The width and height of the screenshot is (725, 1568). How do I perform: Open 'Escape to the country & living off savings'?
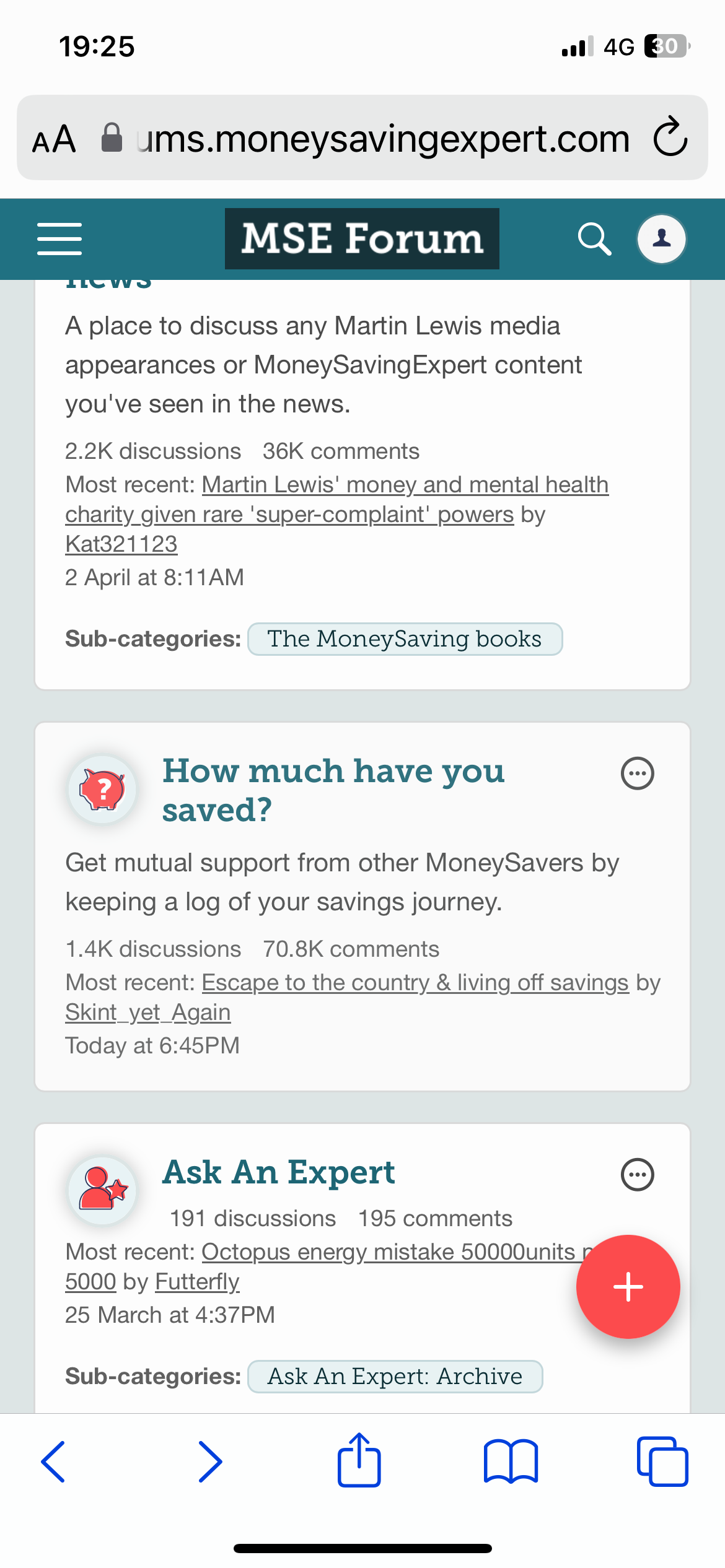point(415,982)
